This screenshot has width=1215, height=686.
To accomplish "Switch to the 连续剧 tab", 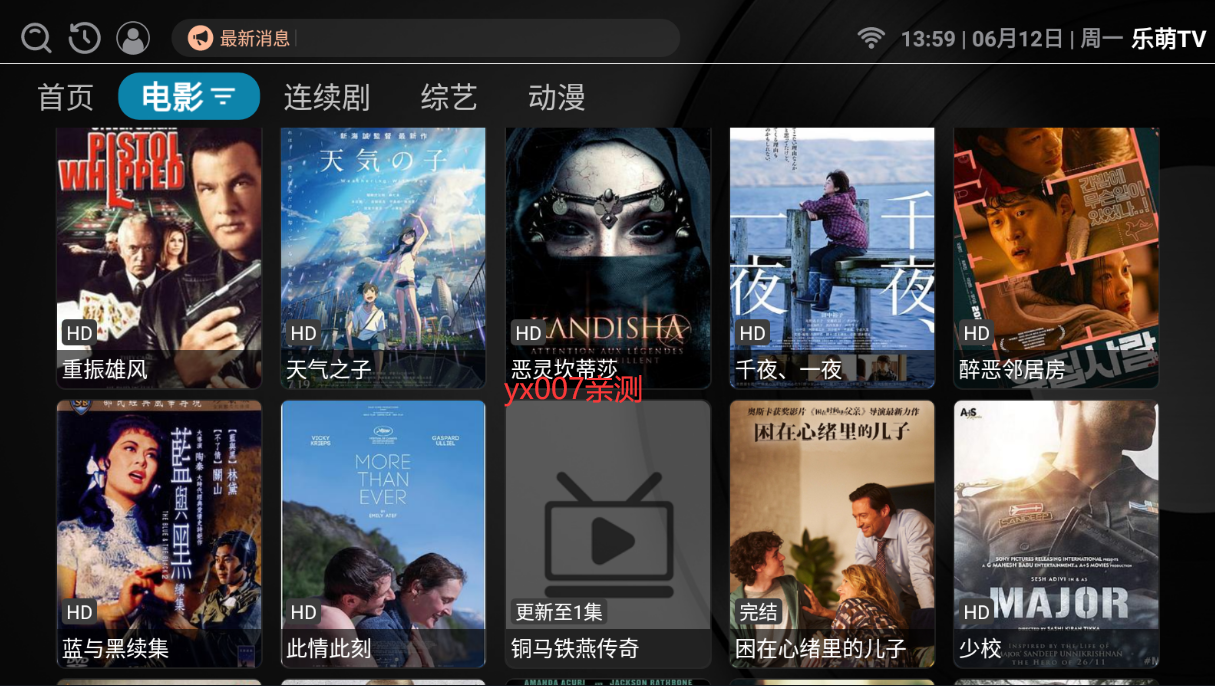I will (327, 97).
